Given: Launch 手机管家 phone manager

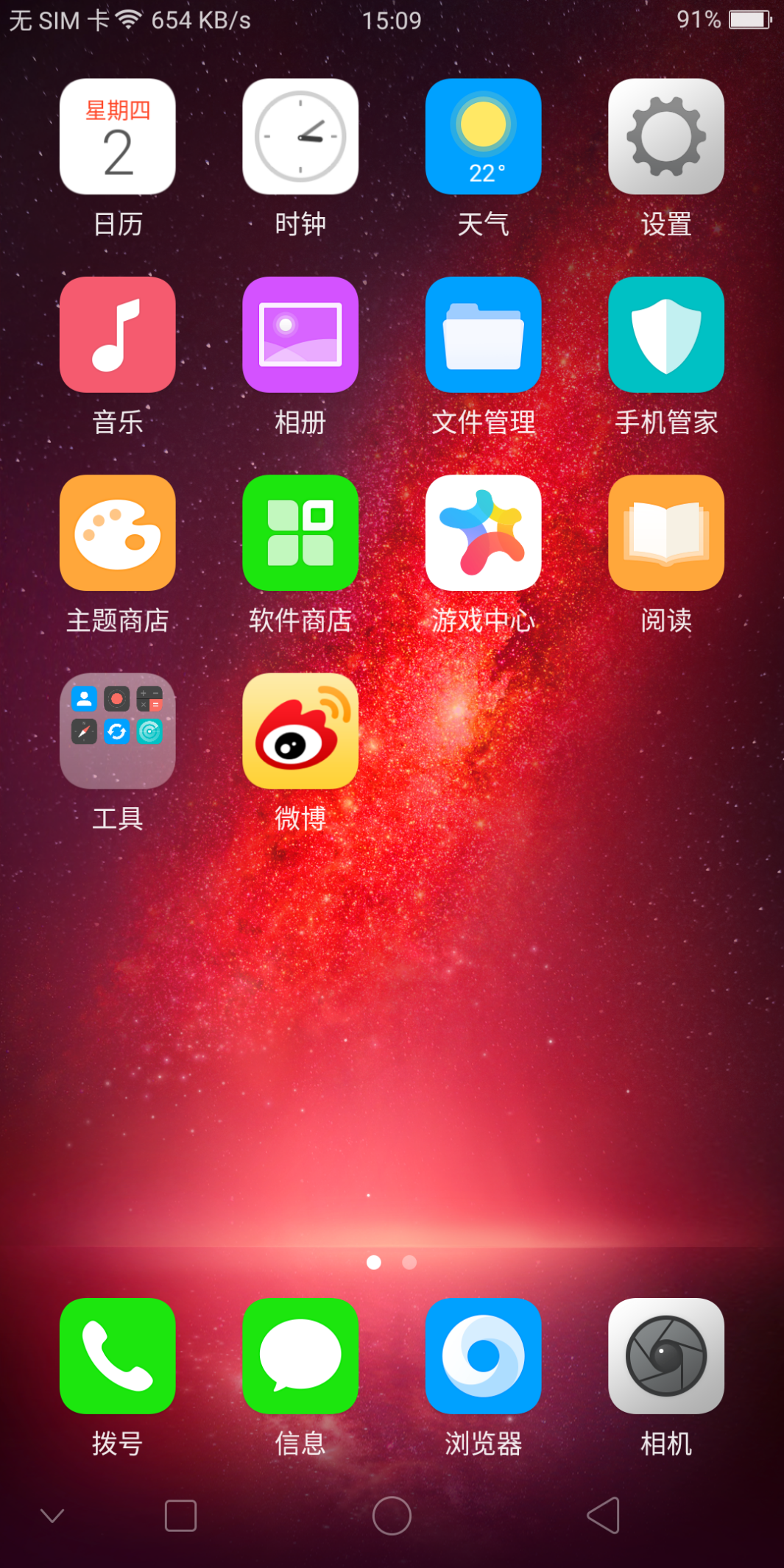Looking at the screenshot, I should (665, 335).
